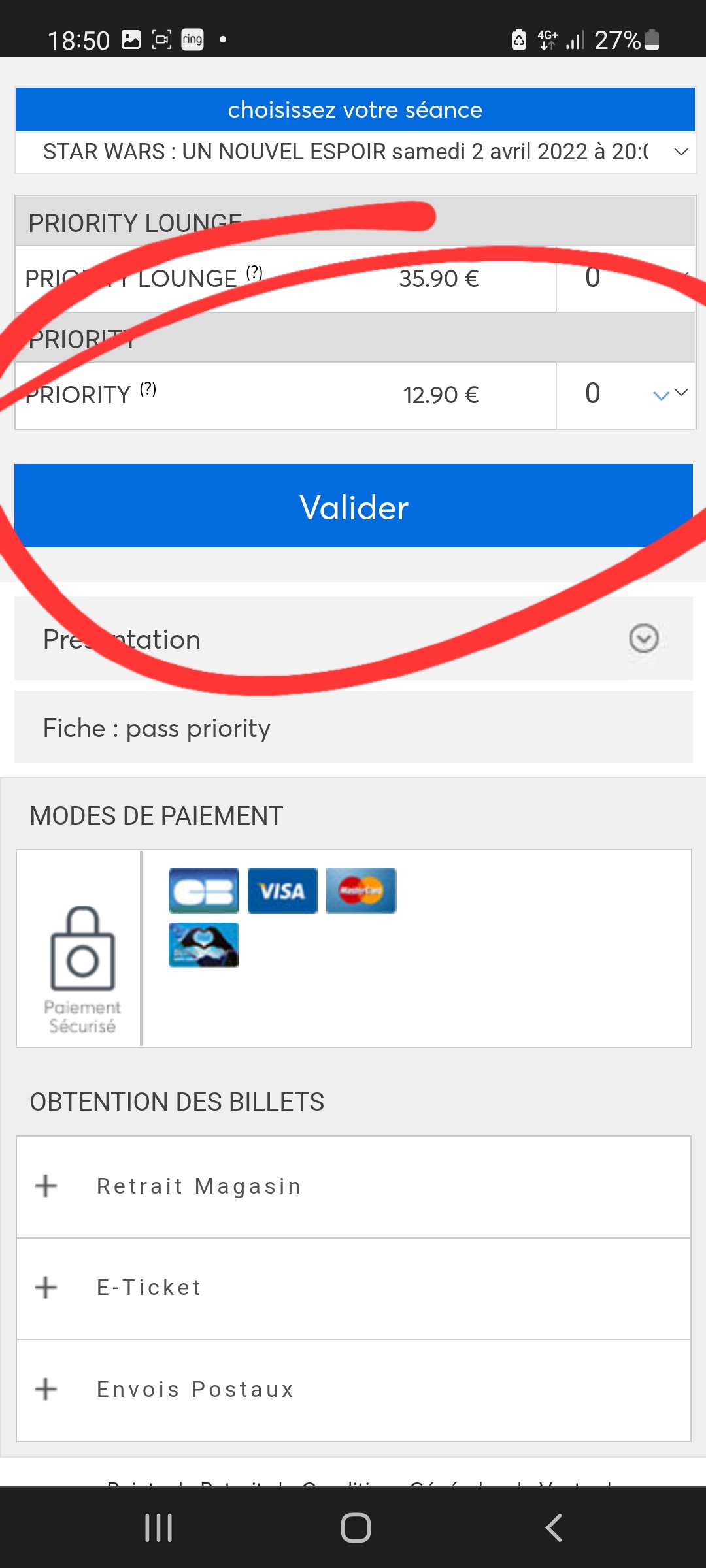Screen dimensions: 706x1568
Task: Go back with system back button
Action: (553, 1527)
